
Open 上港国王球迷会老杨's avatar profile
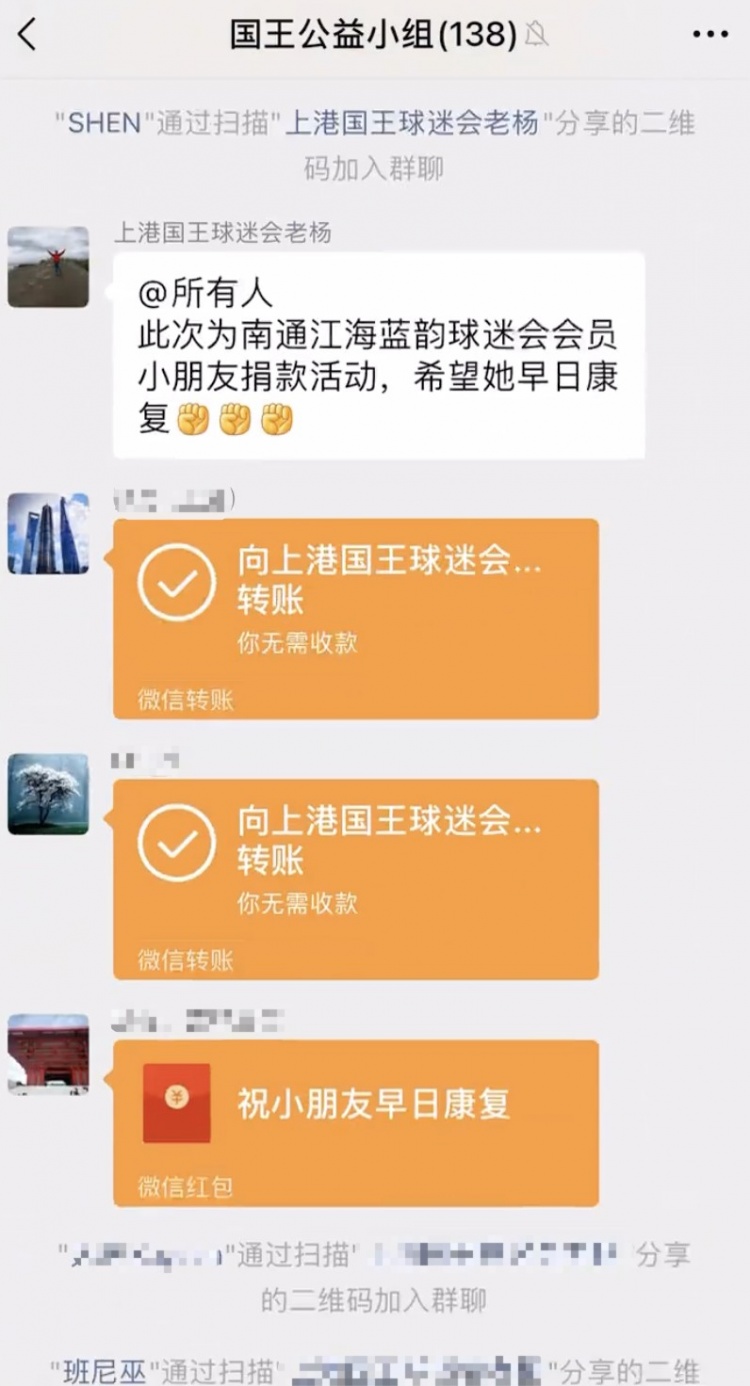(x=48, y=266)
